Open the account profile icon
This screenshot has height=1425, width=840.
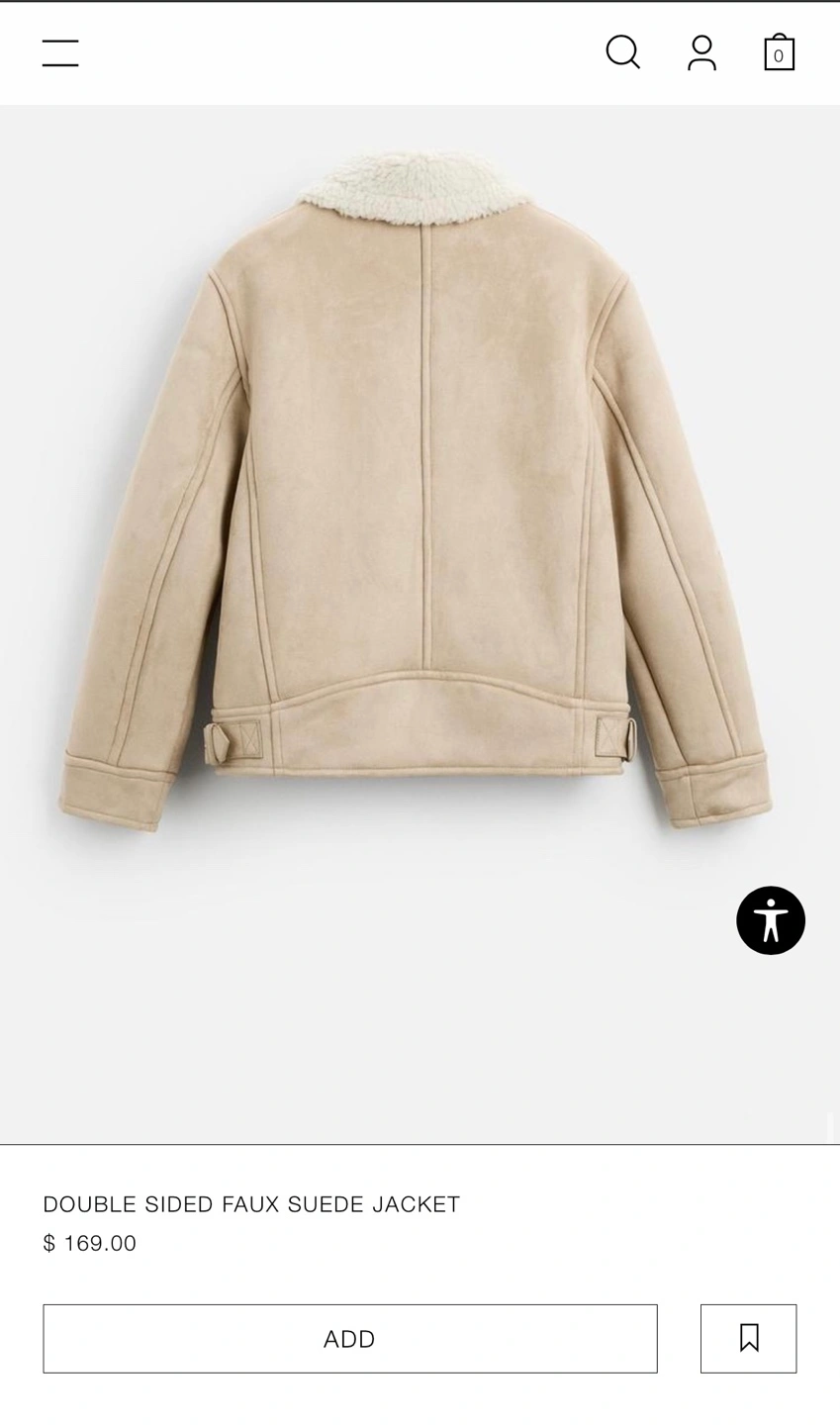(701, 53)
